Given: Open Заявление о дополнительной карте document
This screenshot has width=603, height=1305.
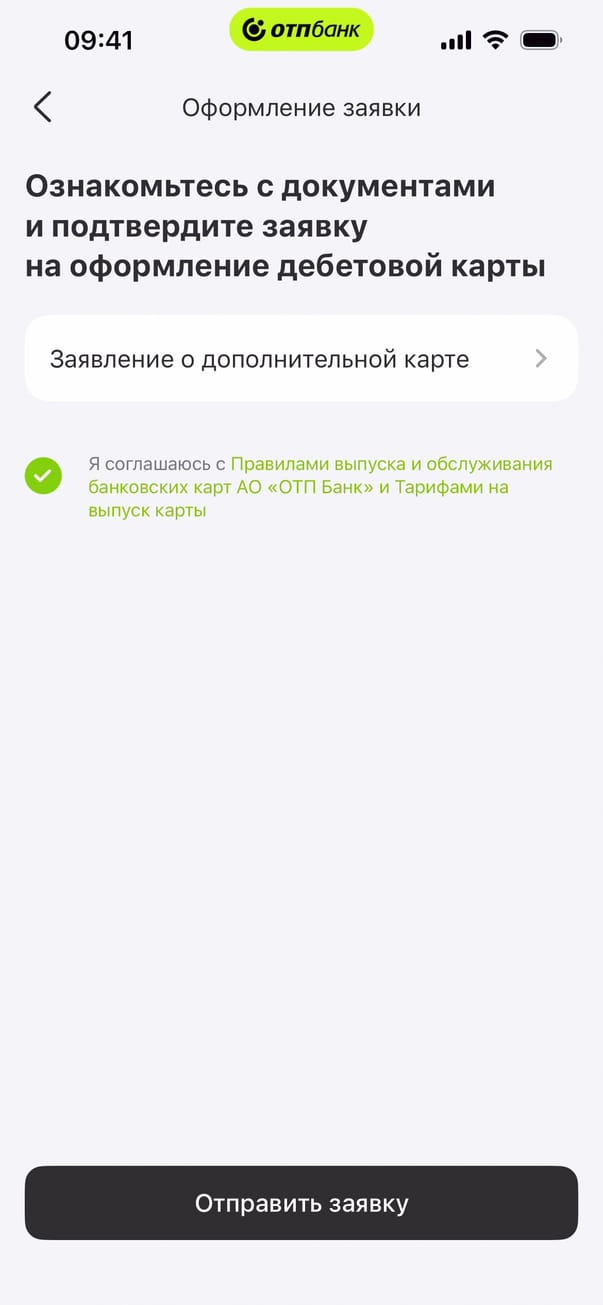Looking at the screenshot, I should 301,359.
